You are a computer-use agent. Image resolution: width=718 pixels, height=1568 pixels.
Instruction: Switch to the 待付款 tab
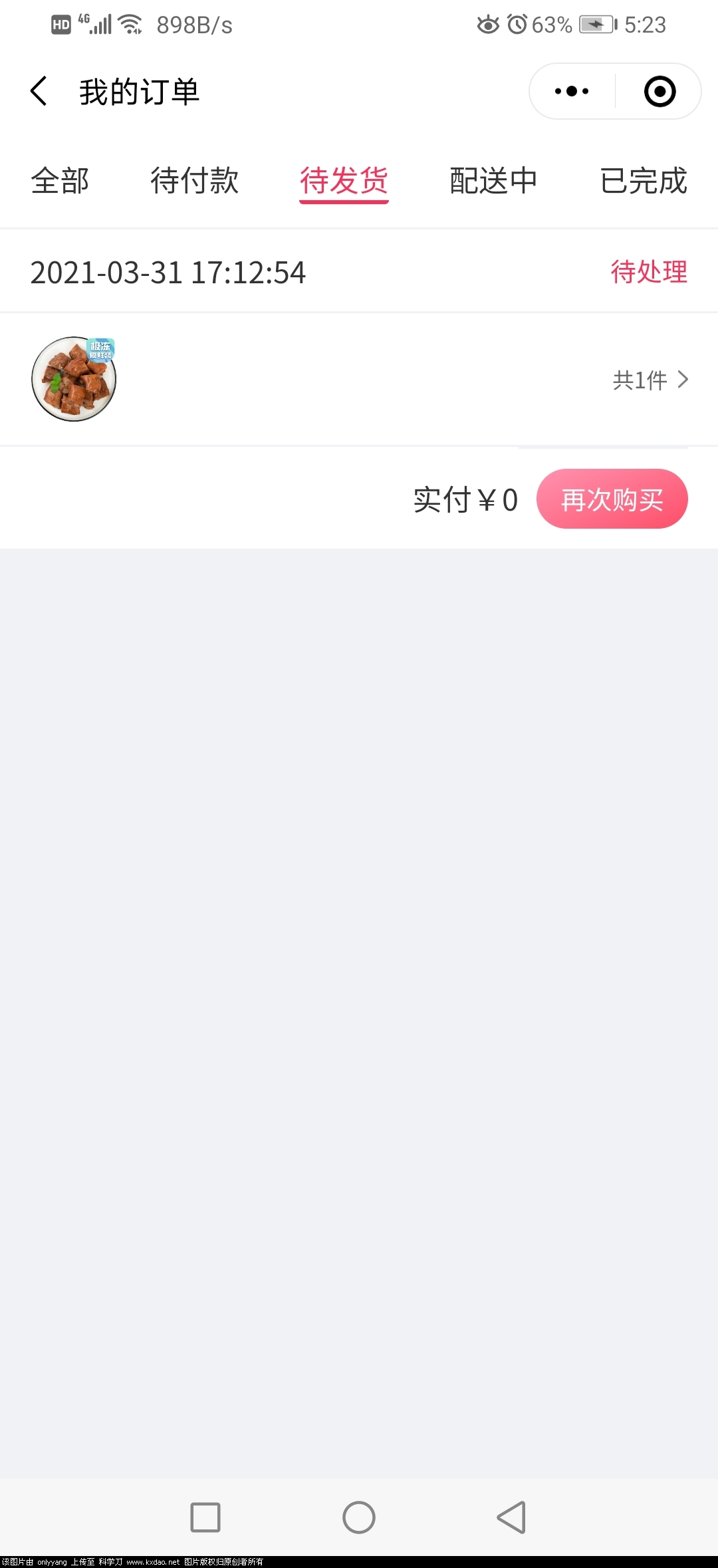click(194, 181)
